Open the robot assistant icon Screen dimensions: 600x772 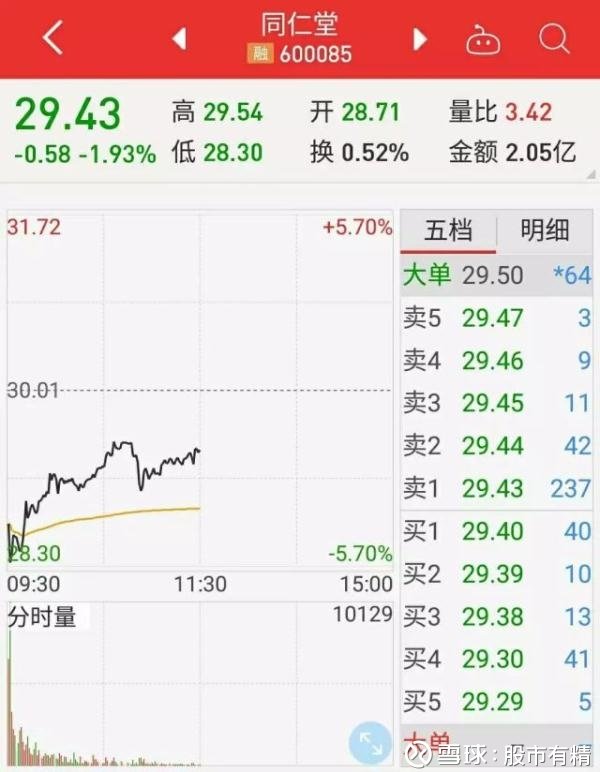coord(483,39)
